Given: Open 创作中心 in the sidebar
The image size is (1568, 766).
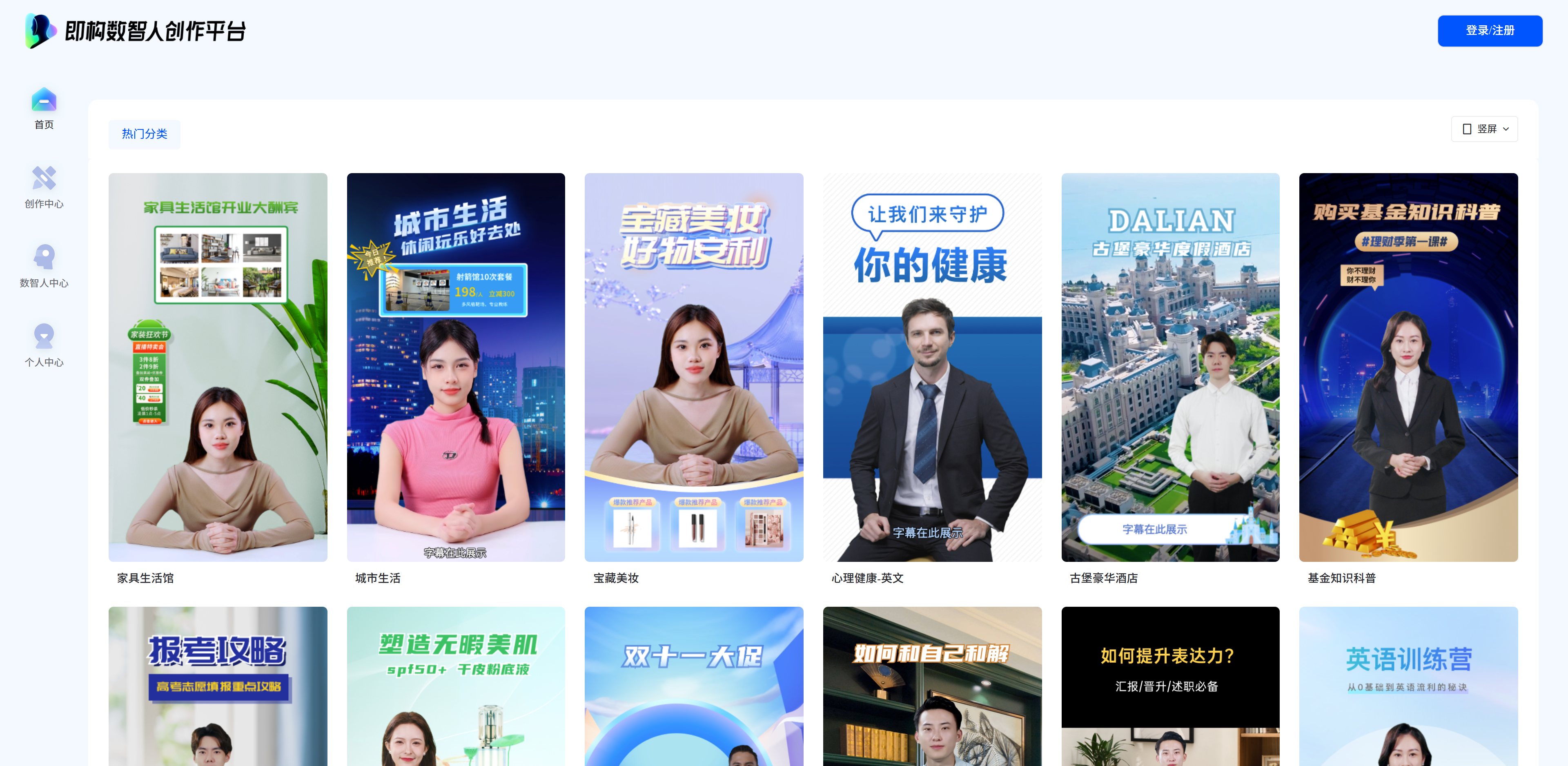Looking at the screenshot, I should coord(44,187).
